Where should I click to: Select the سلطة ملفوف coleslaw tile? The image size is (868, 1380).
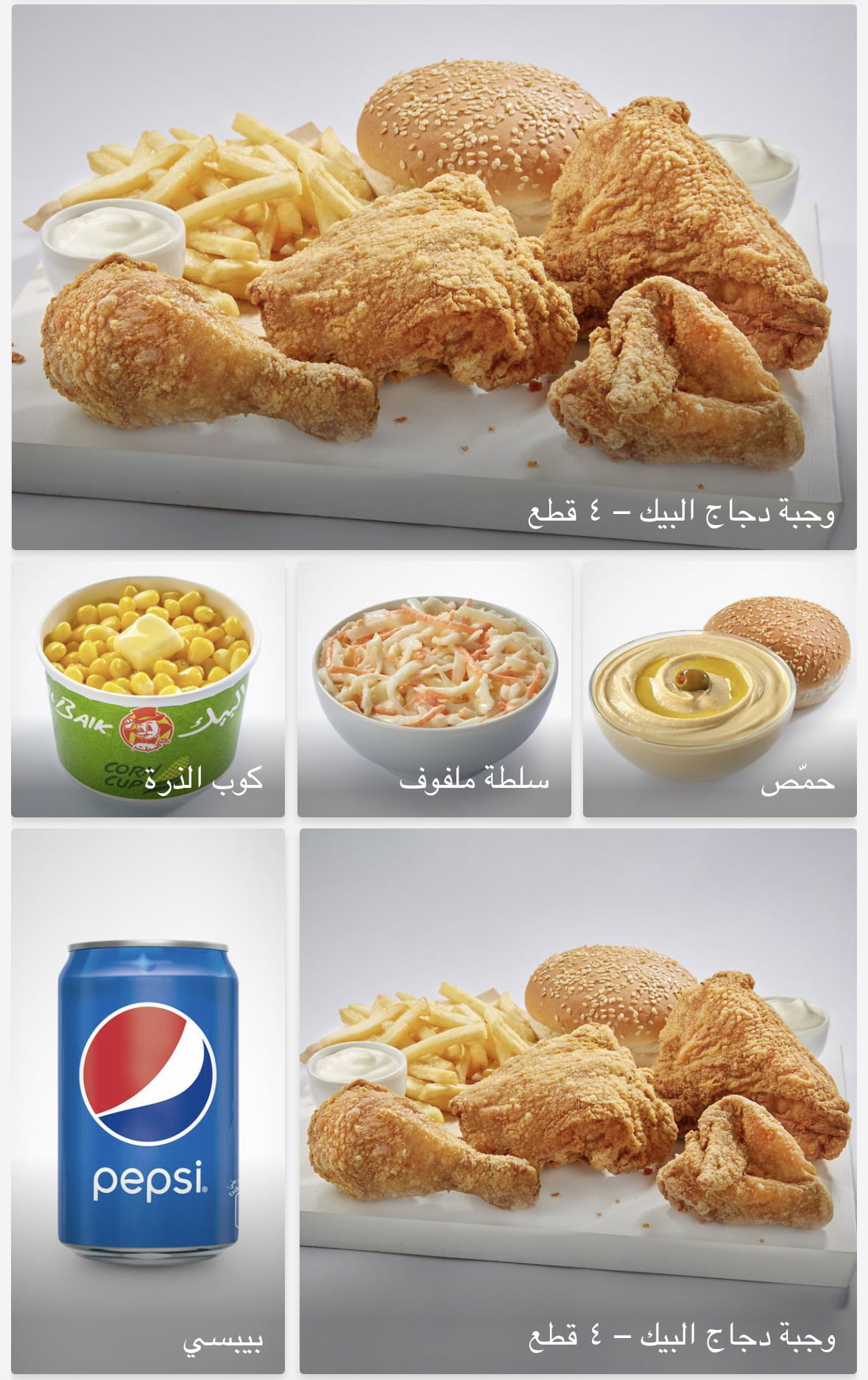(434, 689)
